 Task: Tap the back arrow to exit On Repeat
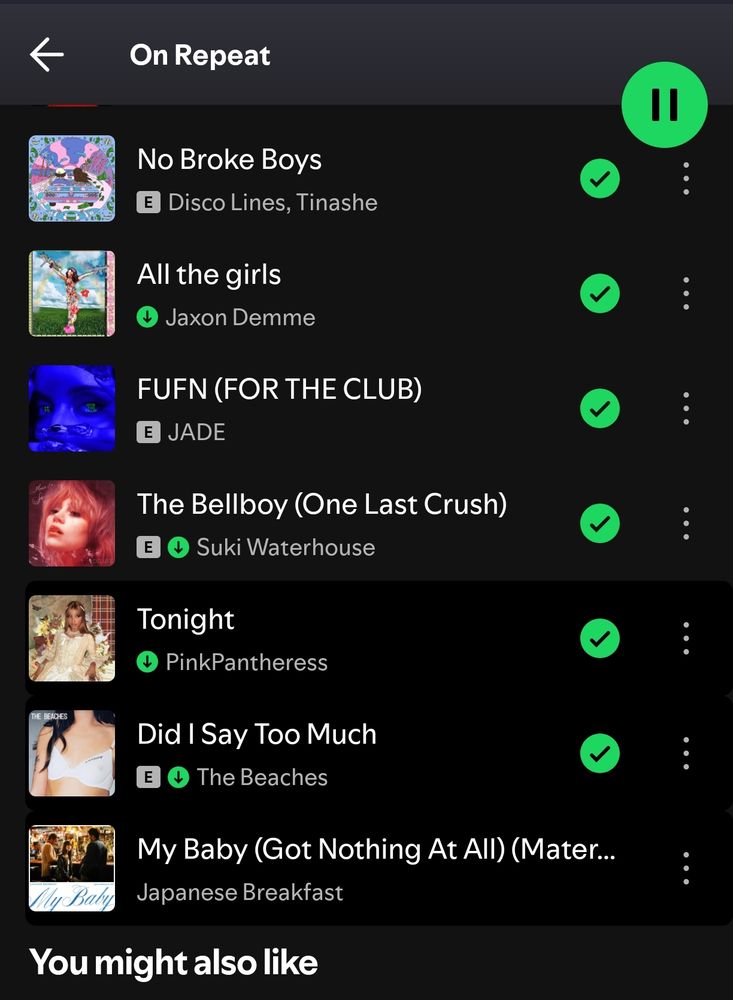click(46, 55)
